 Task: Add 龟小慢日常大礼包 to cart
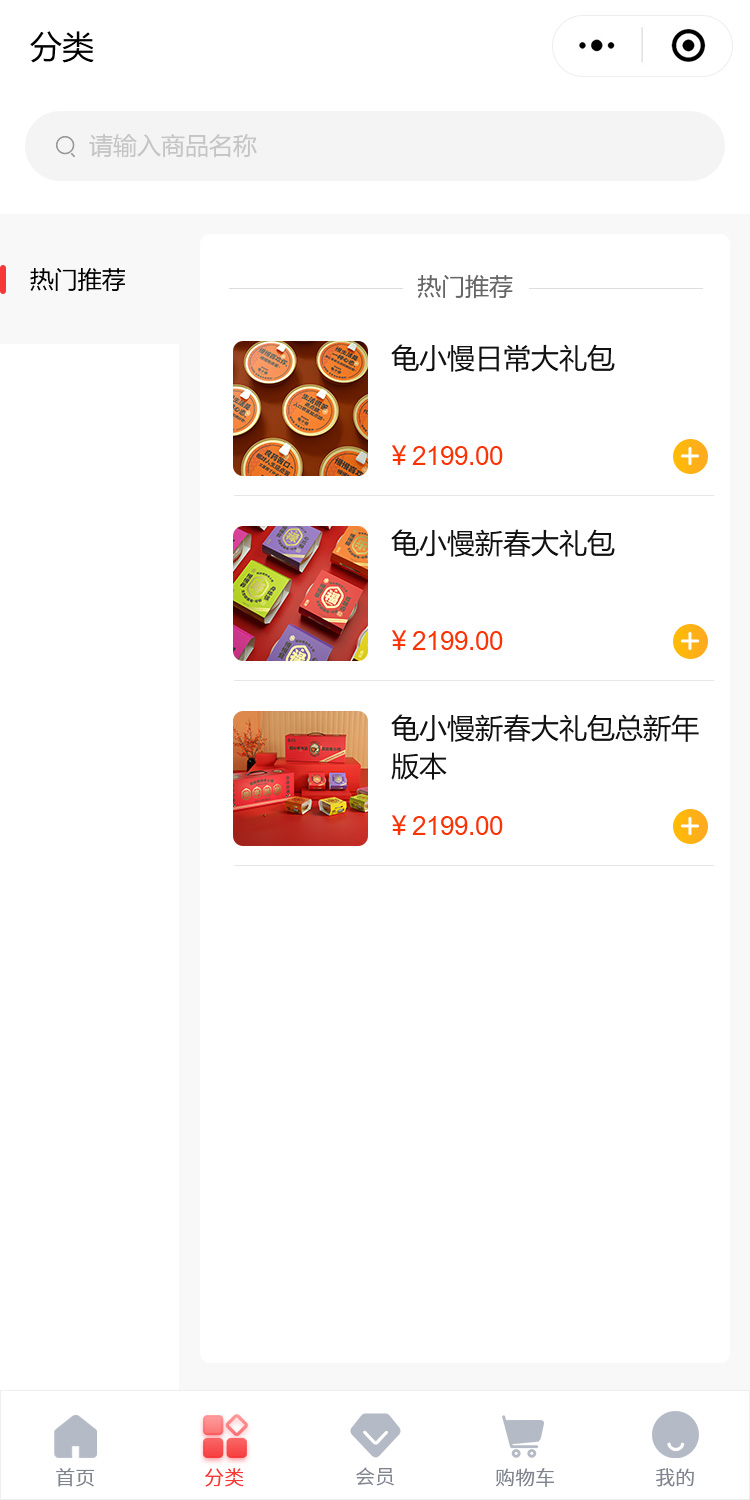click(x=690, y=456)
